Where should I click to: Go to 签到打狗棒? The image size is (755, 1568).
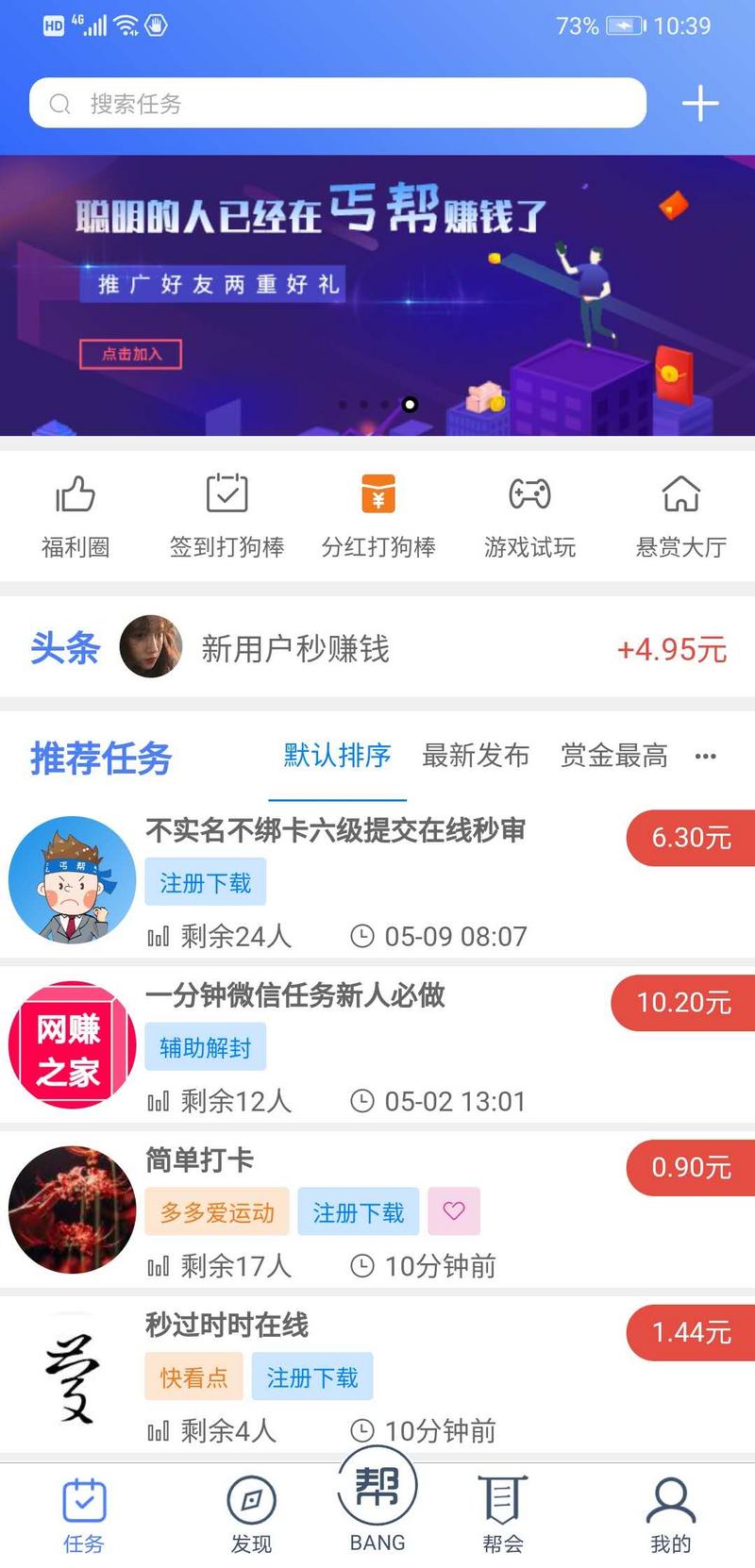tap(226, 515)
